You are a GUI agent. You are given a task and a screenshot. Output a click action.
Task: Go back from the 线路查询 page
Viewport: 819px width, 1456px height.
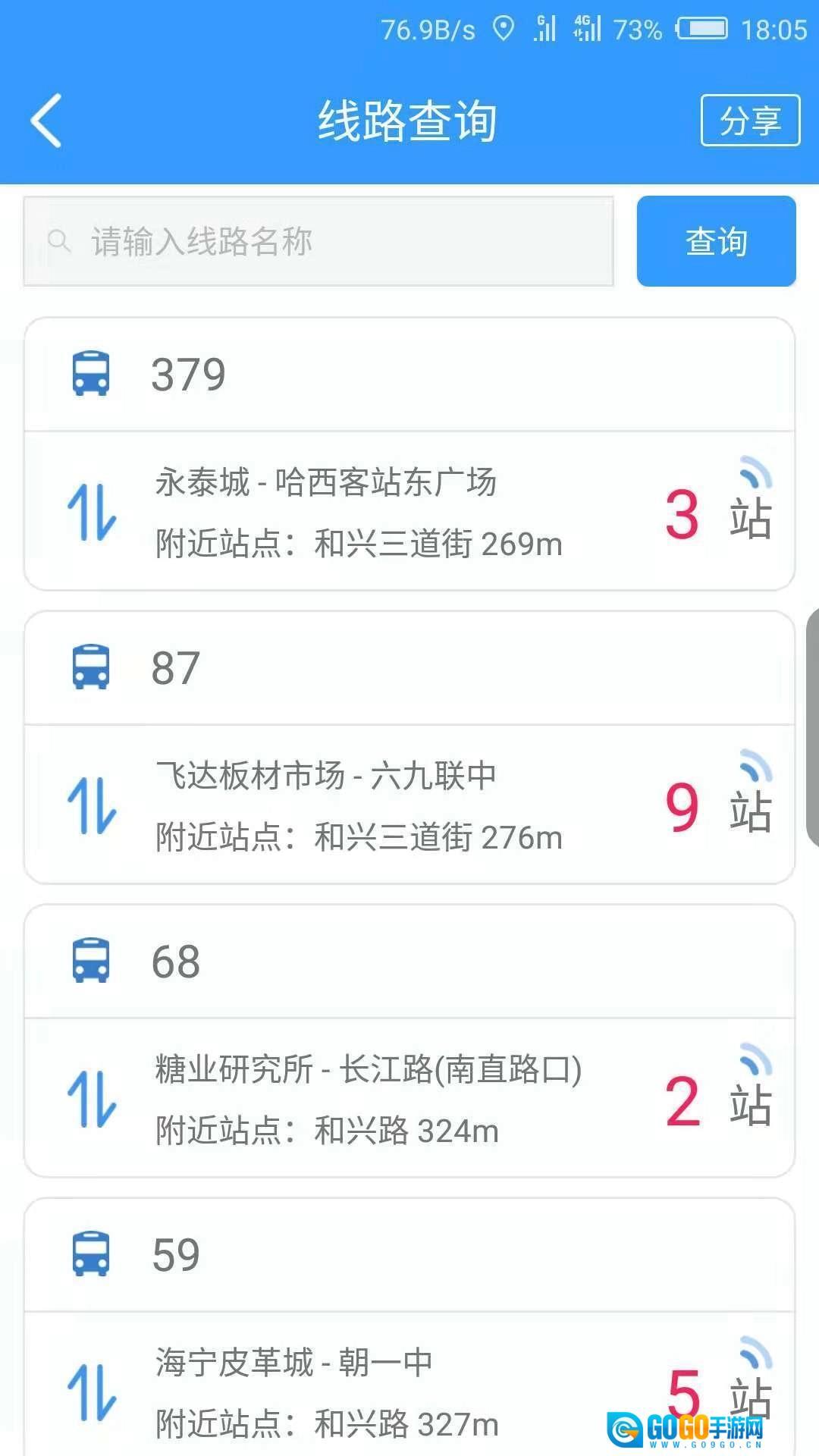(47, 121)
